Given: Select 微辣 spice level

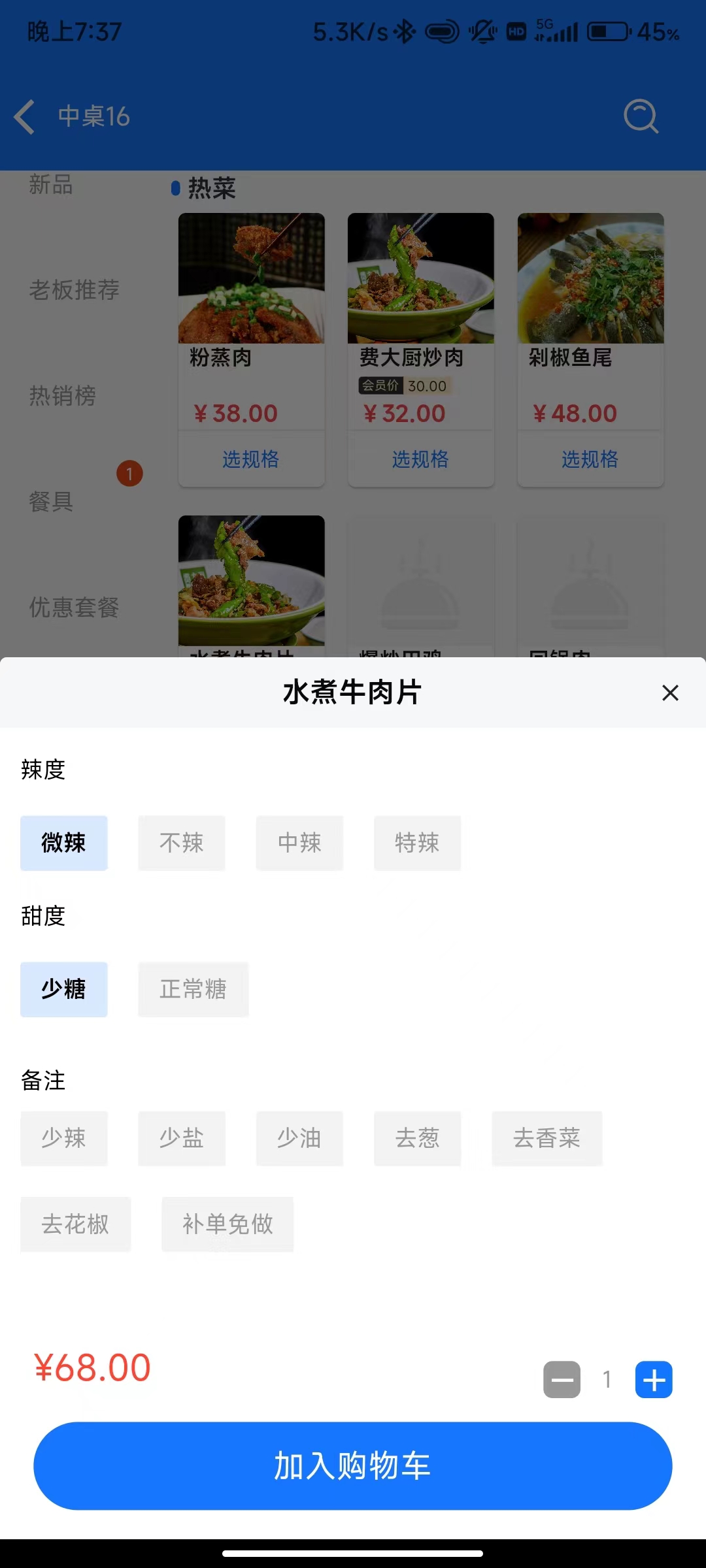Looking at the screenshot, I should (x=64, y=843).
